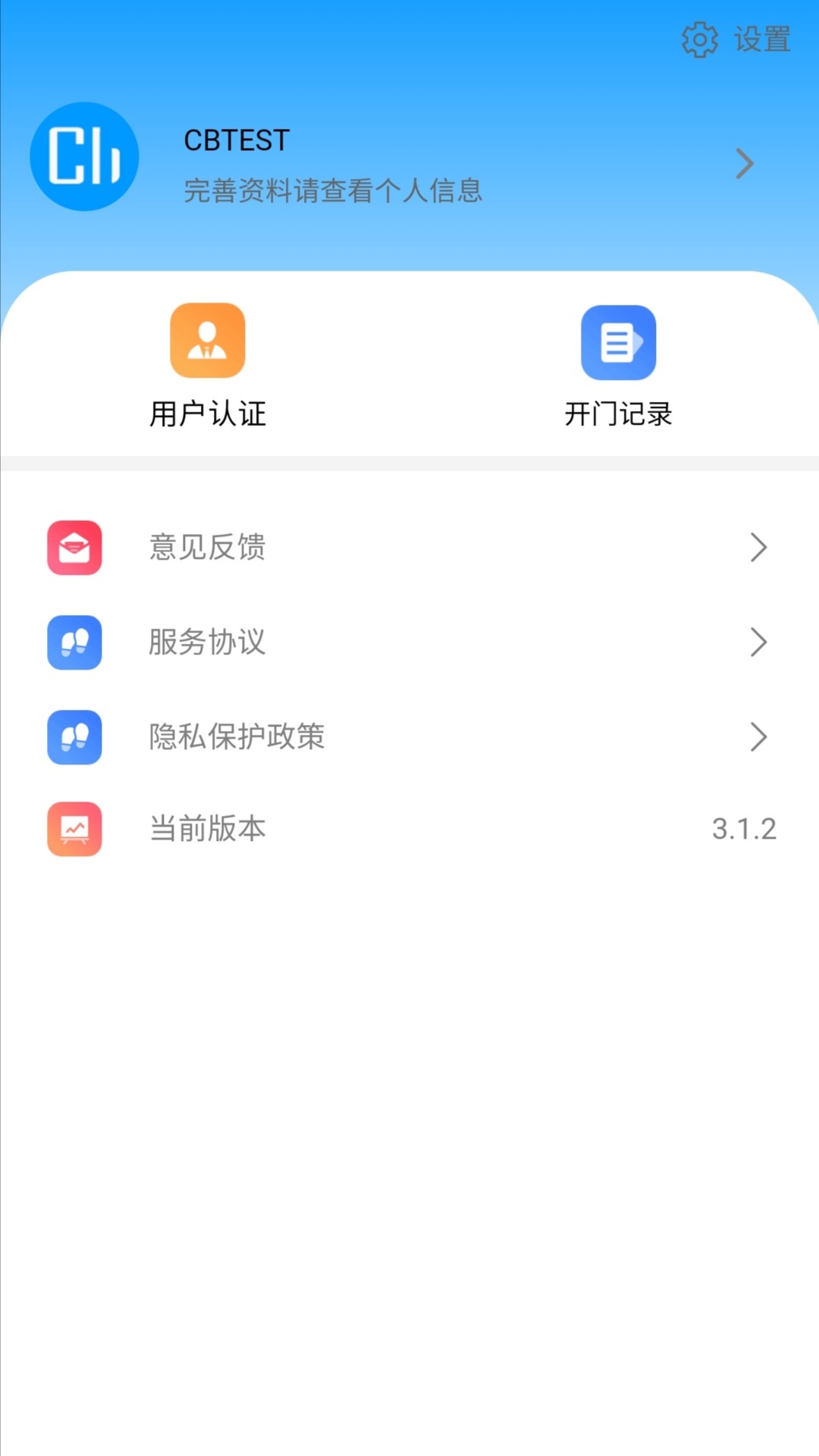Open the 设置 gear icon
The height and width of the screenshot is (1456, 819).
(700, 39)
